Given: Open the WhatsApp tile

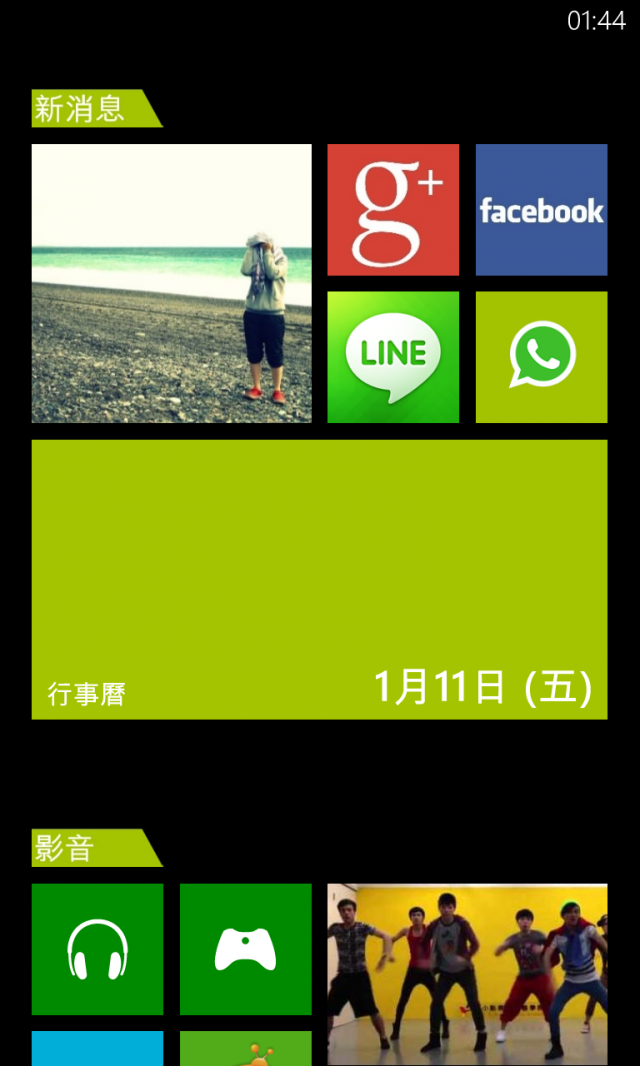Looking at the screenshot, I should pyautogui.click(x=541, y=357).
